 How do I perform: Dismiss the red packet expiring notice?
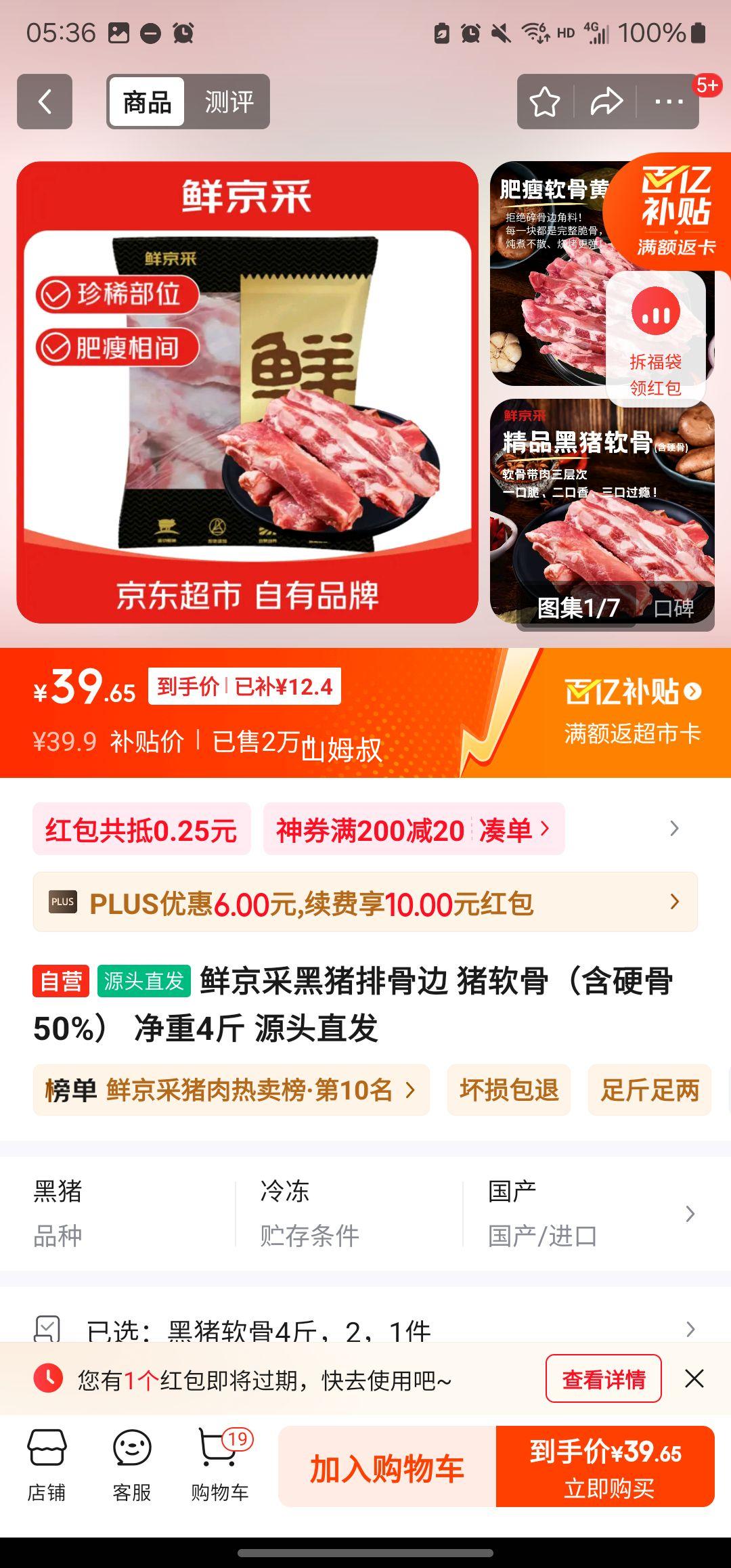pyautogui.click(x=694, y=1378)
